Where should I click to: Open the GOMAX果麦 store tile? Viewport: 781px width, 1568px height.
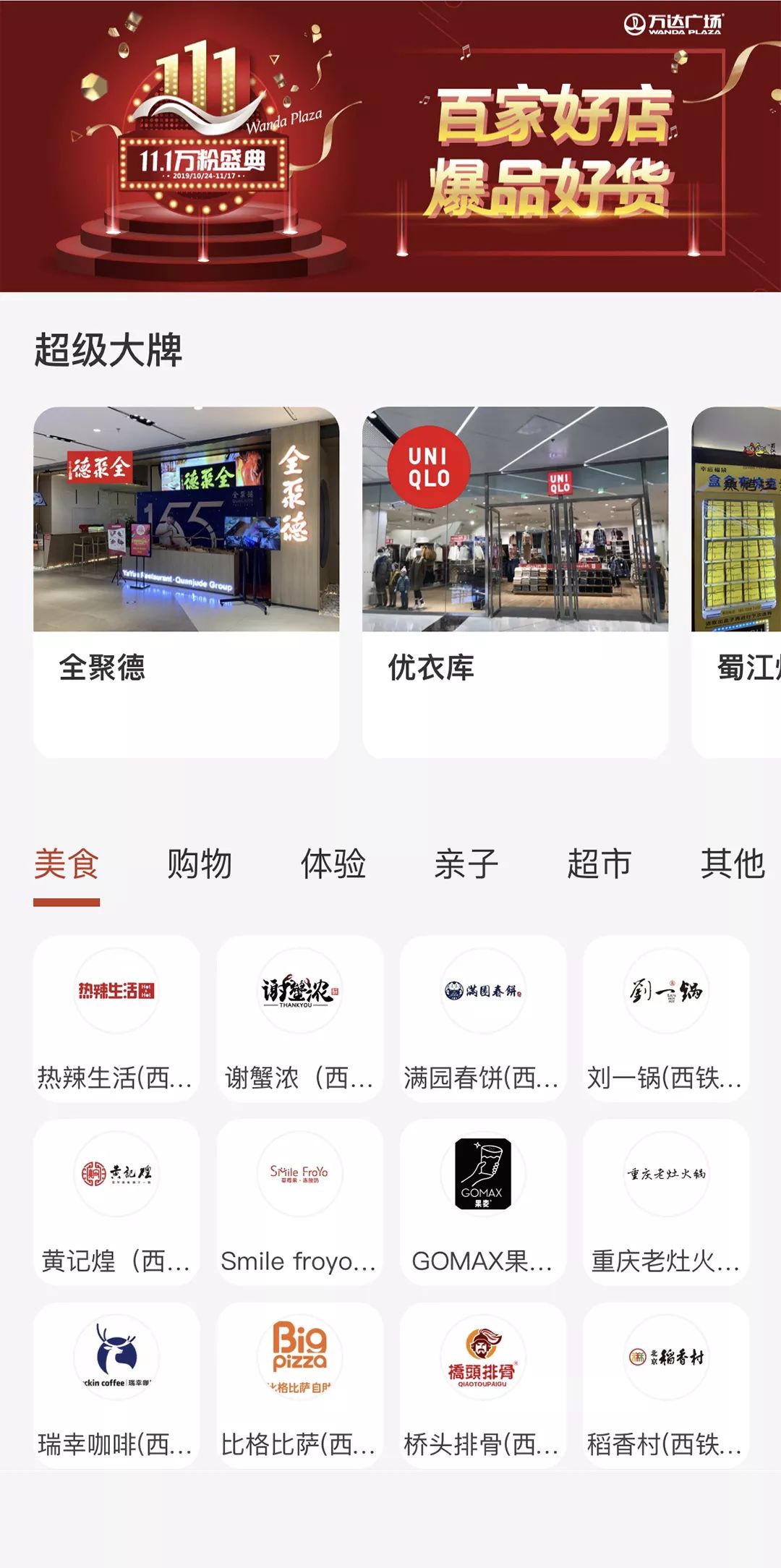coord(483,1202)
